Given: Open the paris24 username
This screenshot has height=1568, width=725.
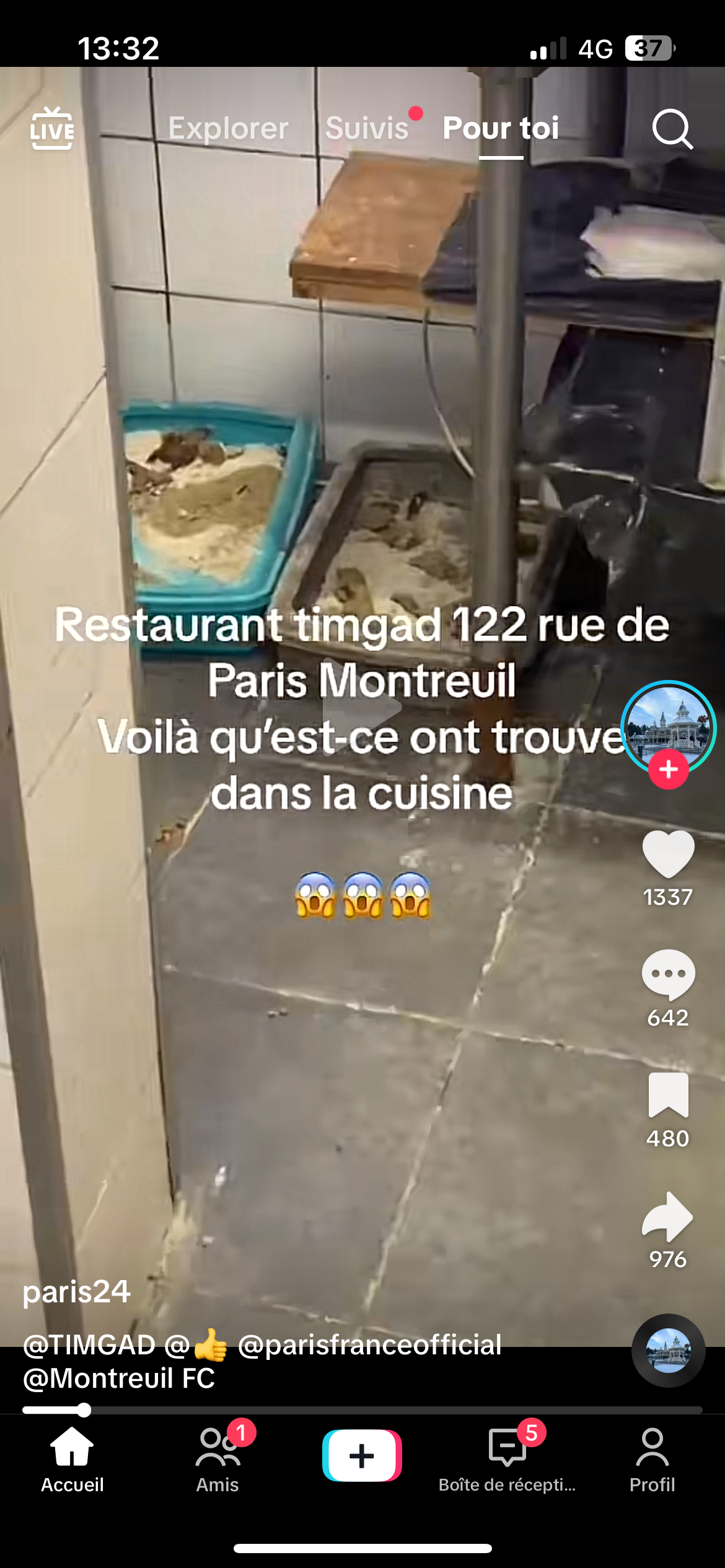Looking at the screenshot, I should pyautogui.click(x=77, y=1292).
